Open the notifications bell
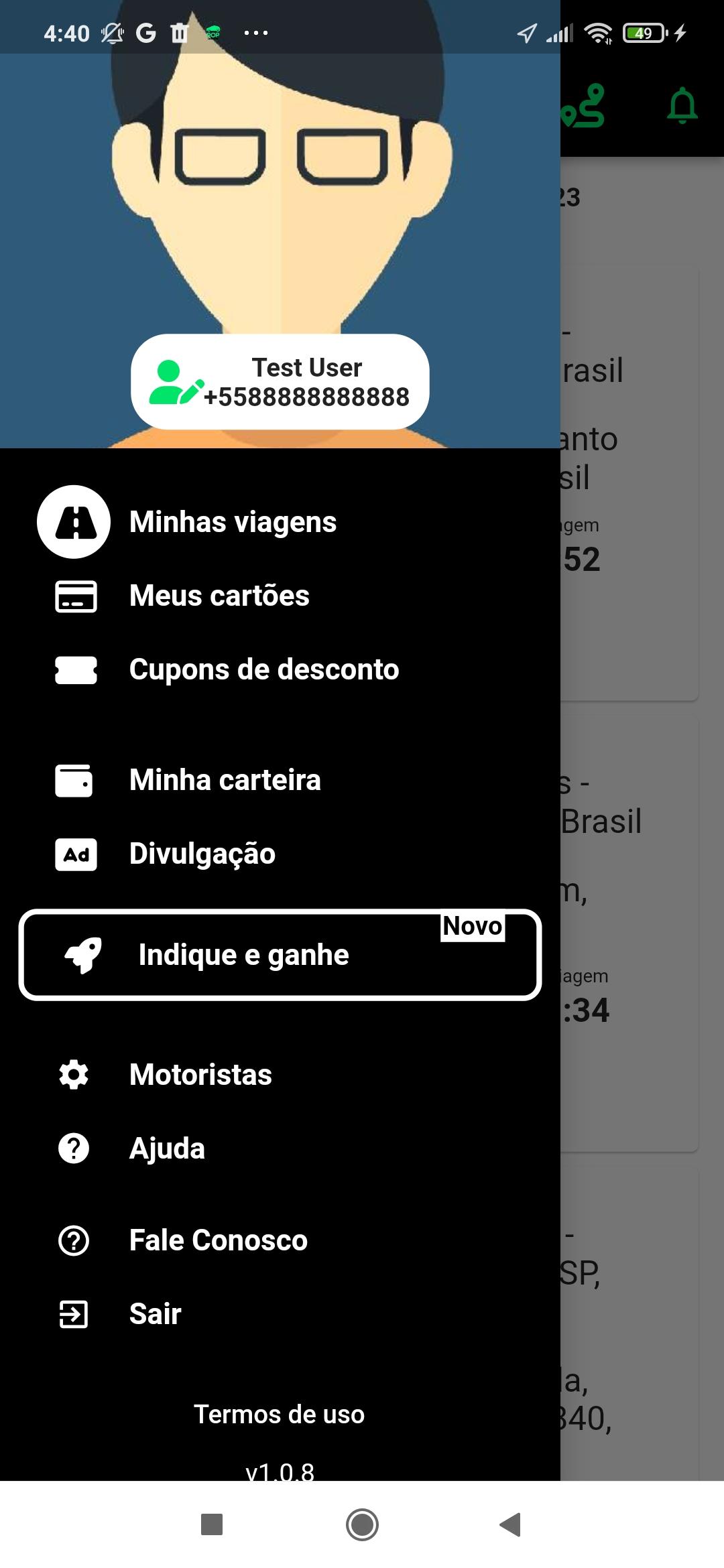The width and height of the screenshot is (724, 1568). click(x=682, y=106)
